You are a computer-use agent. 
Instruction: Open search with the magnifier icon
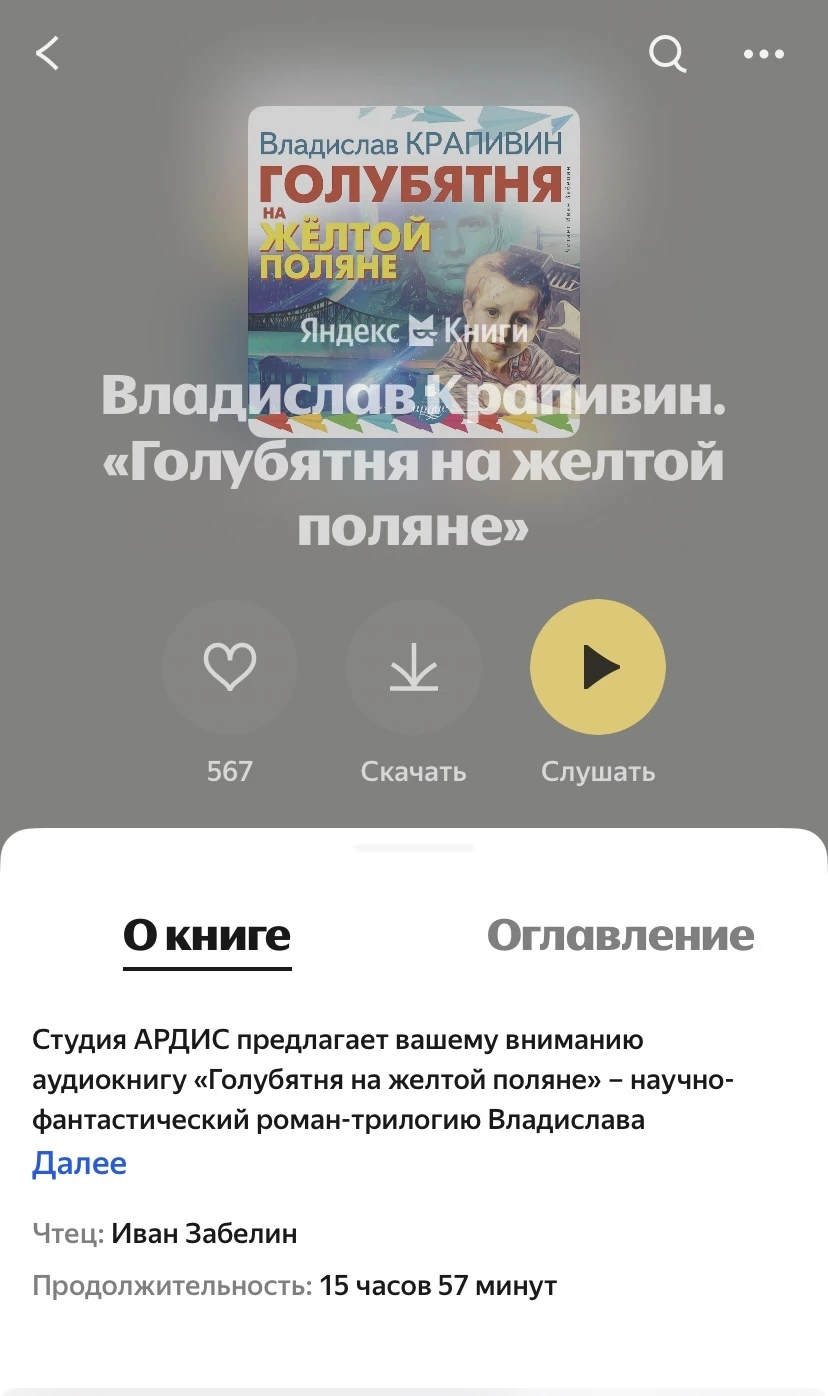pos(667,53)
